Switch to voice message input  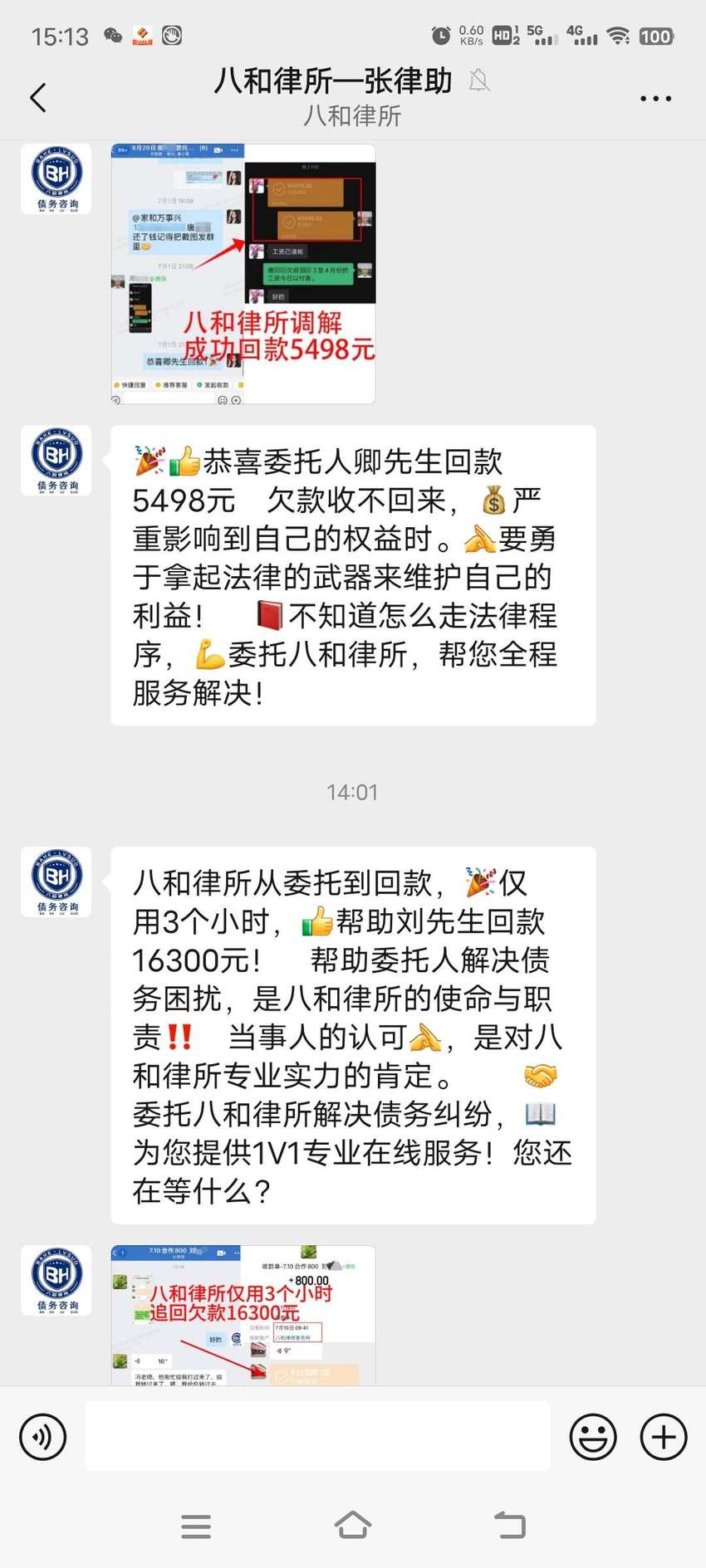(x=43, y=1437)
